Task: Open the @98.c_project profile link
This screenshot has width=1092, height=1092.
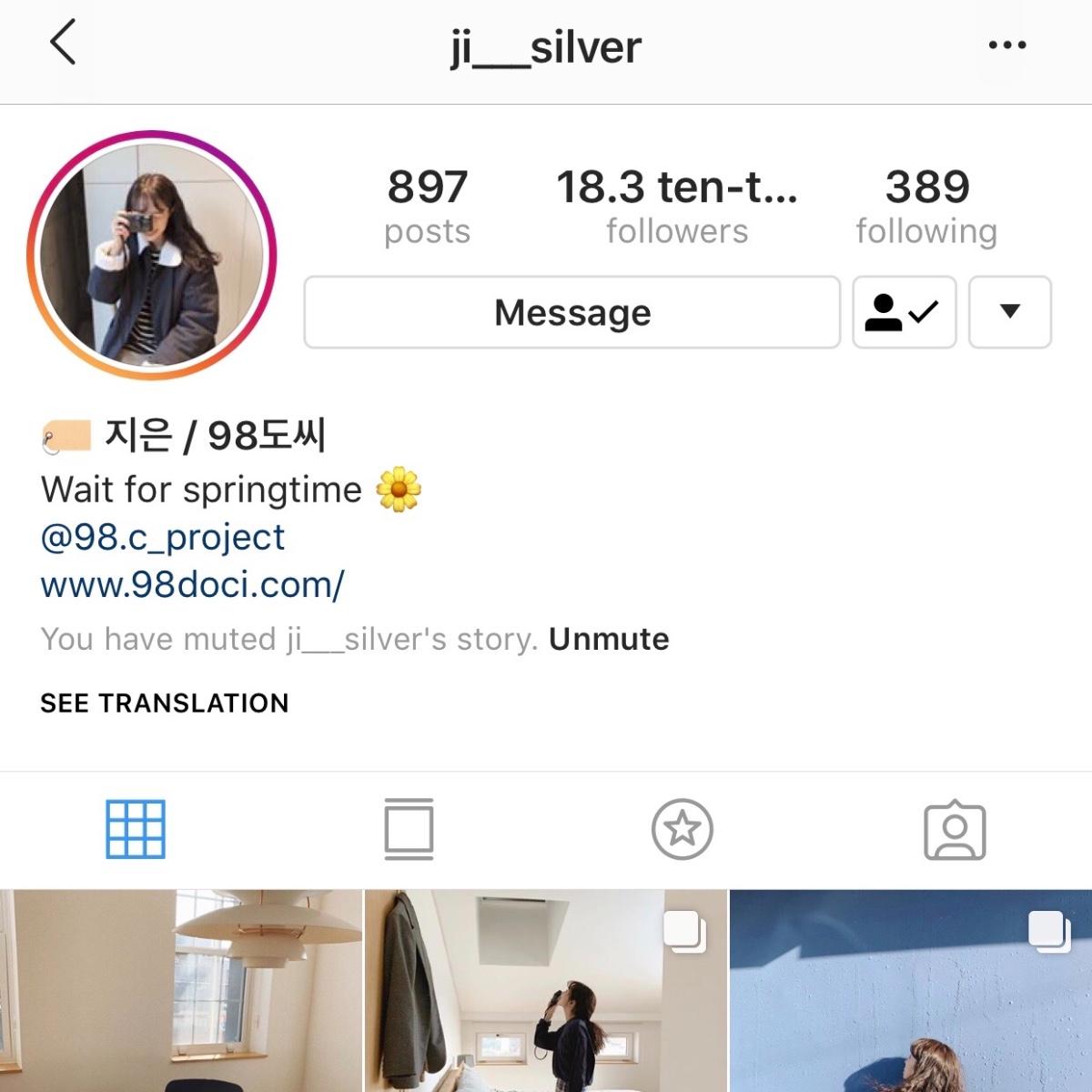Action: [163, 537]
